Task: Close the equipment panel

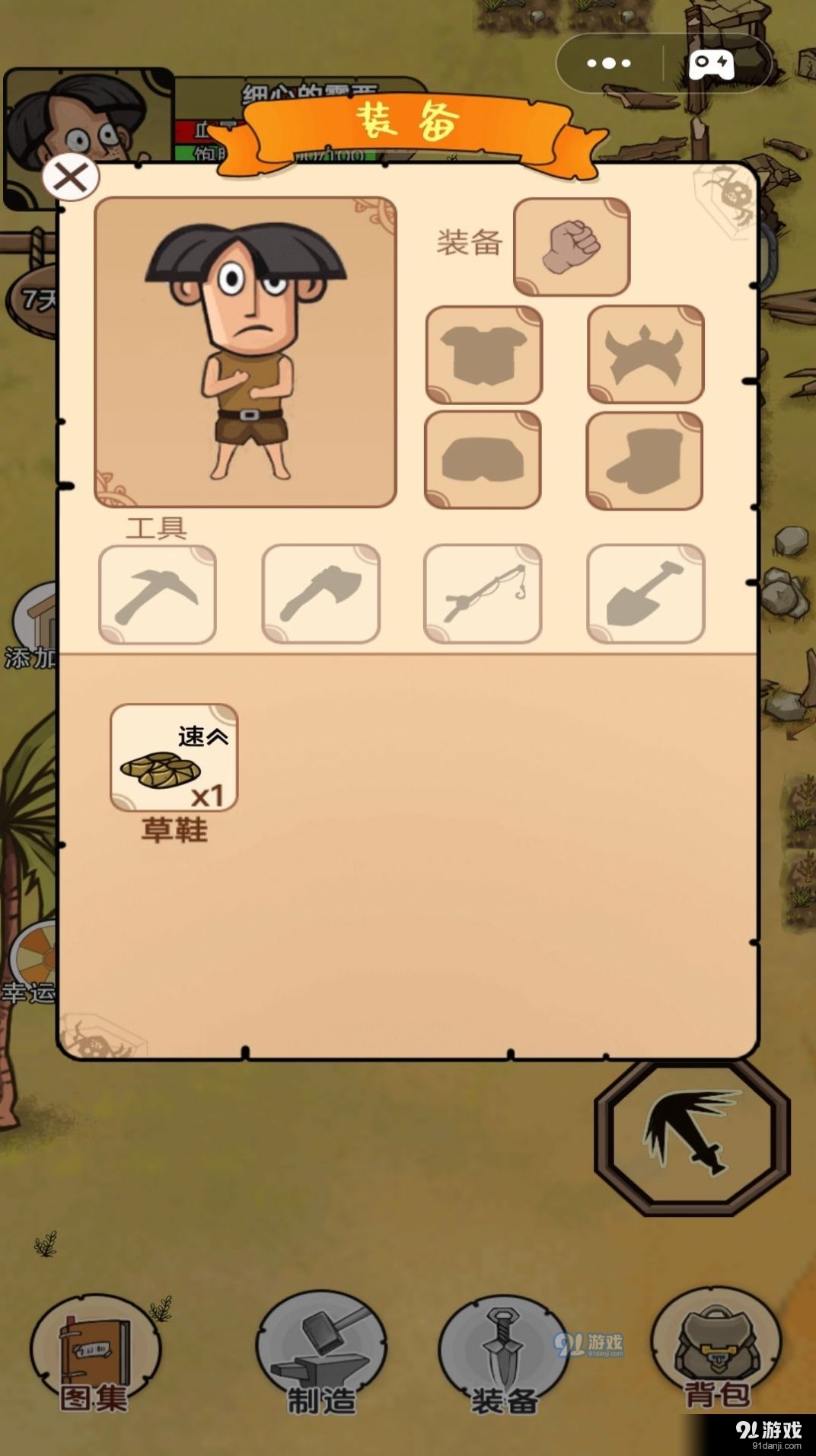Action: (71, 177)
